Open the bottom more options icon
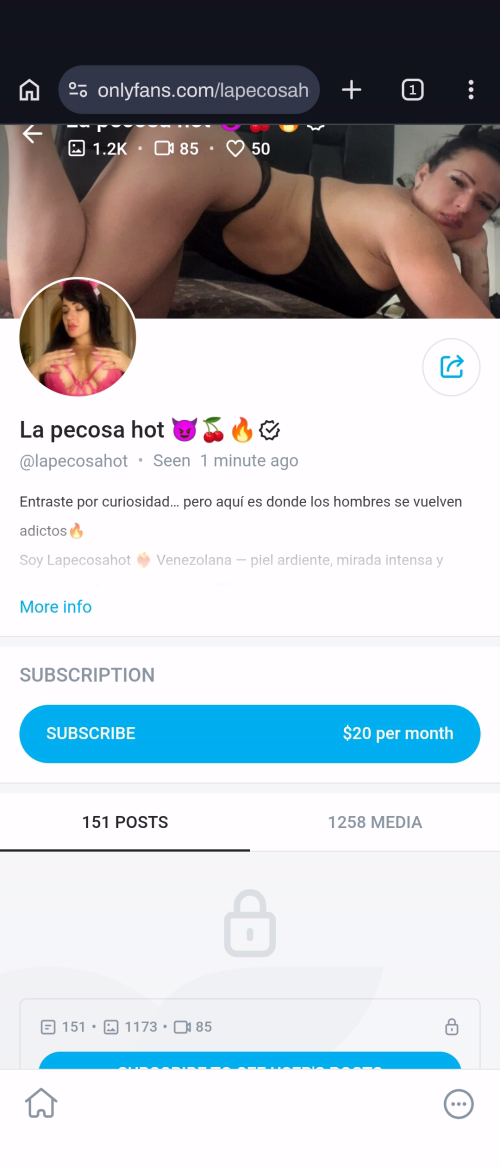The height and width of the screenshot is (1167, 500). (458, 1104)
